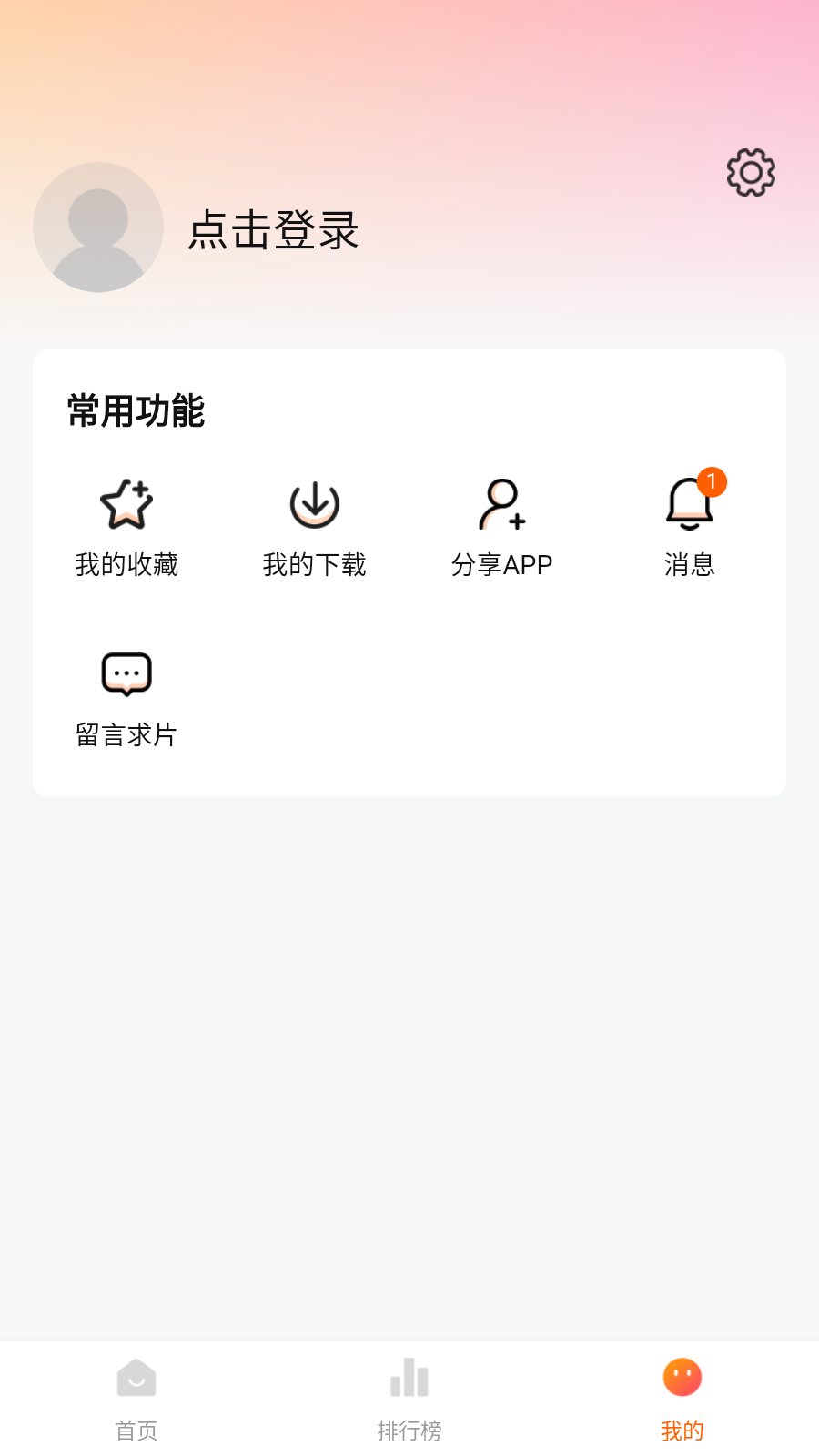This screenshot has width=819, height=1456.
Task: Tap the 留言求片 chat bubble icon
Action: [127, 673]
